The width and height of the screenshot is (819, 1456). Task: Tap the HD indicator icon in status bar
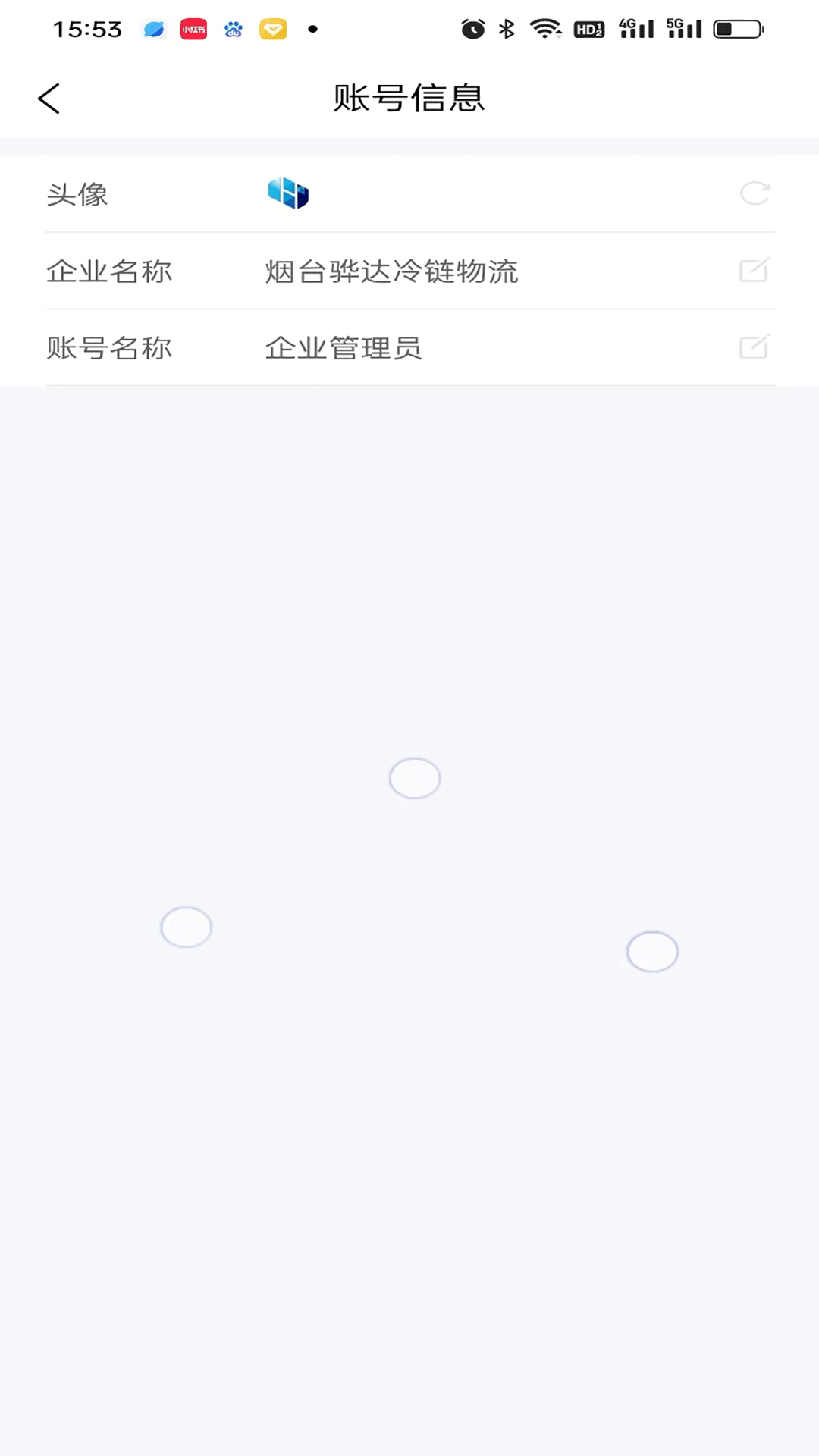pos(588,28)
